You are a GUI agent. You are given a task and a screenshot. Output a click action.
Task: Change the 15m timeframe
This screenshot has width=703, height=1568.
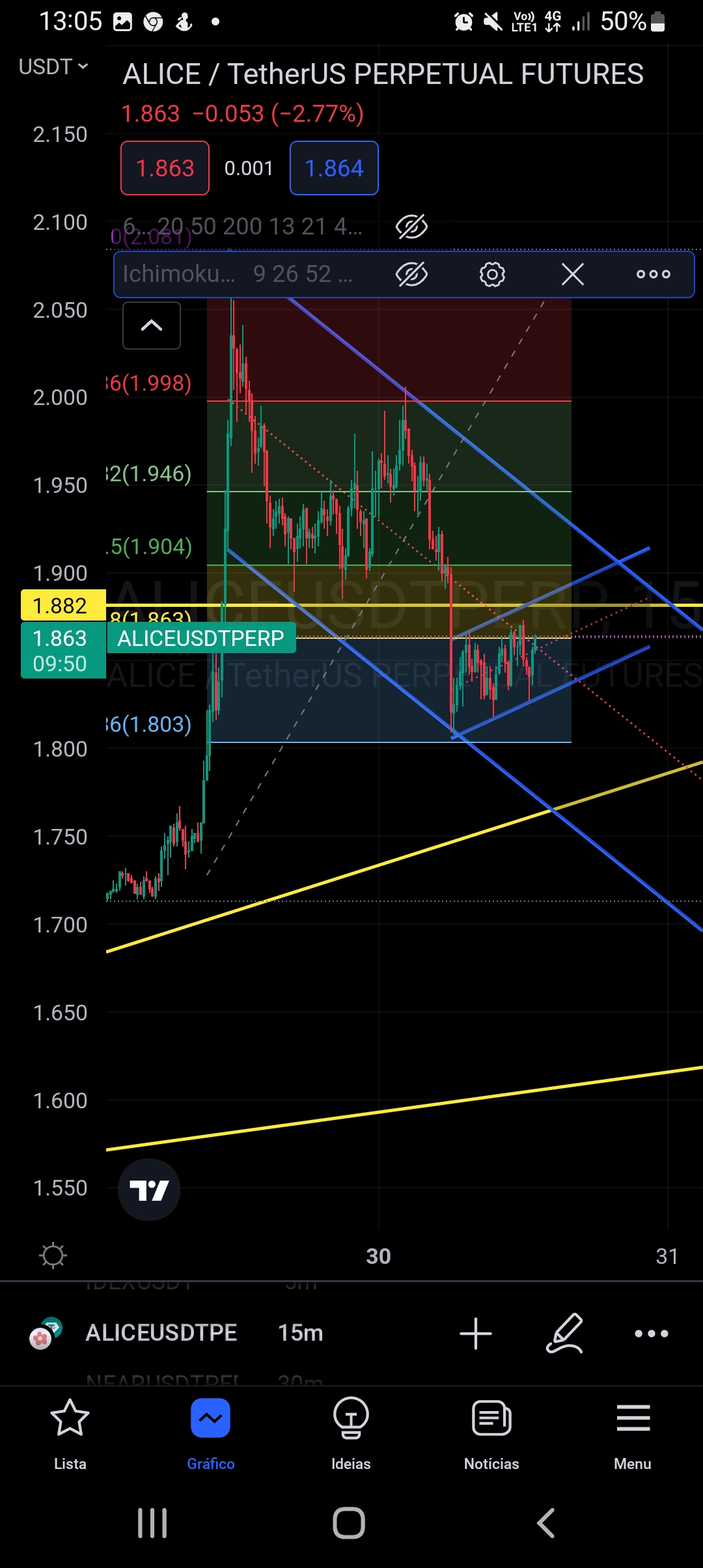(300, 1333)
